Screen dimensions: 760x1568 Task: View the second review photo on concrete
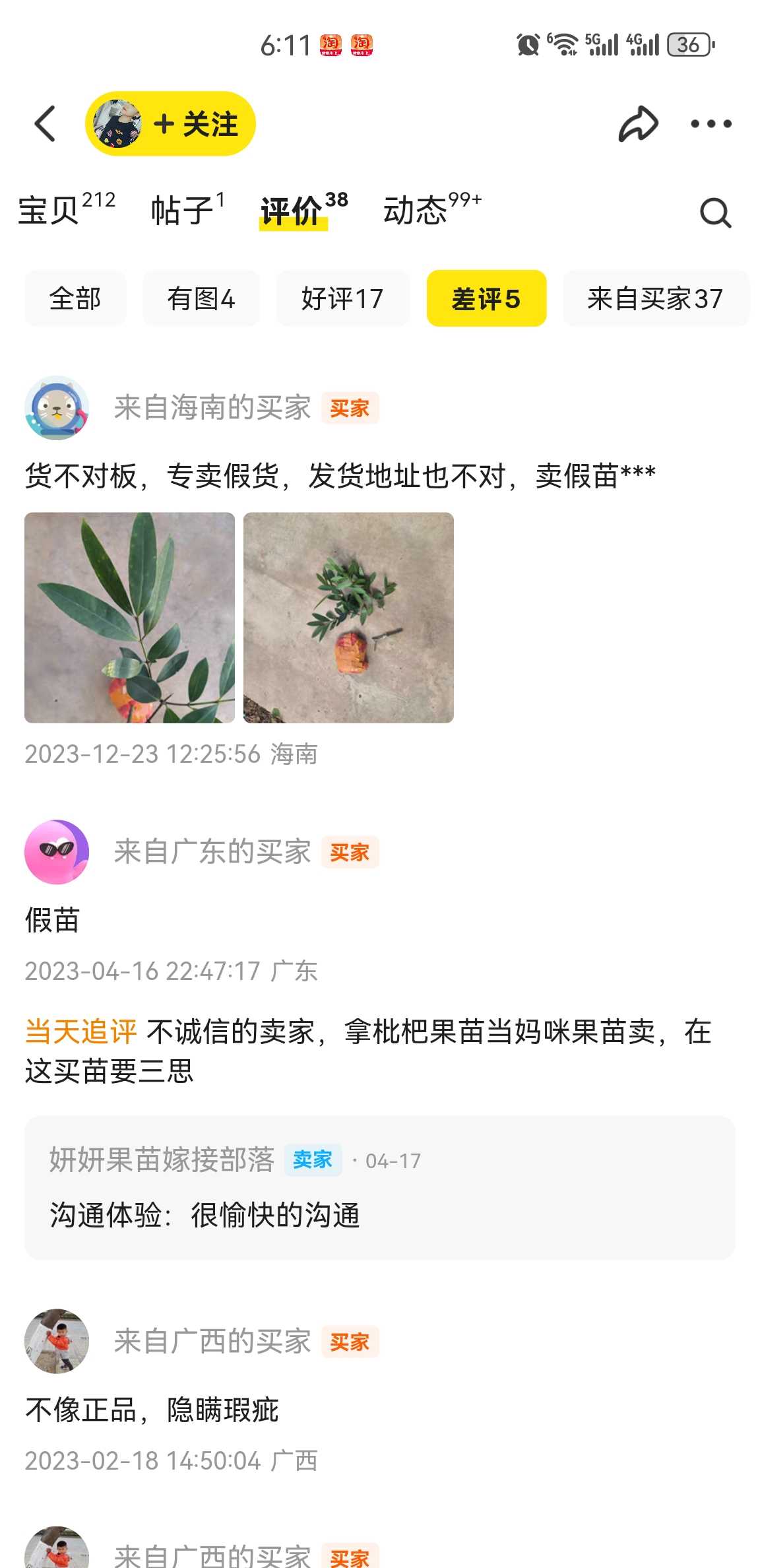[348, 618]
